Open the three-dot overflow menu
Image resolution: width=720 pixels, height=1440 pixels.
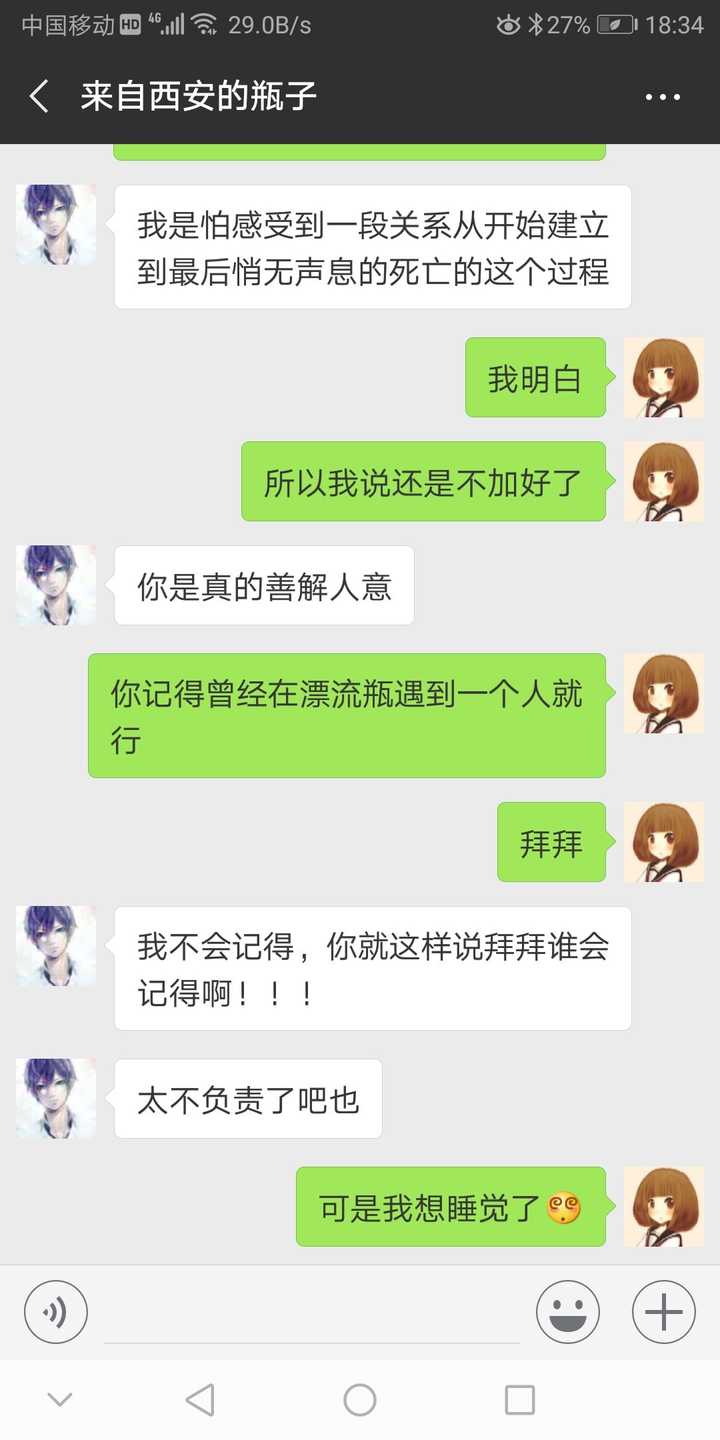[662, 97]
